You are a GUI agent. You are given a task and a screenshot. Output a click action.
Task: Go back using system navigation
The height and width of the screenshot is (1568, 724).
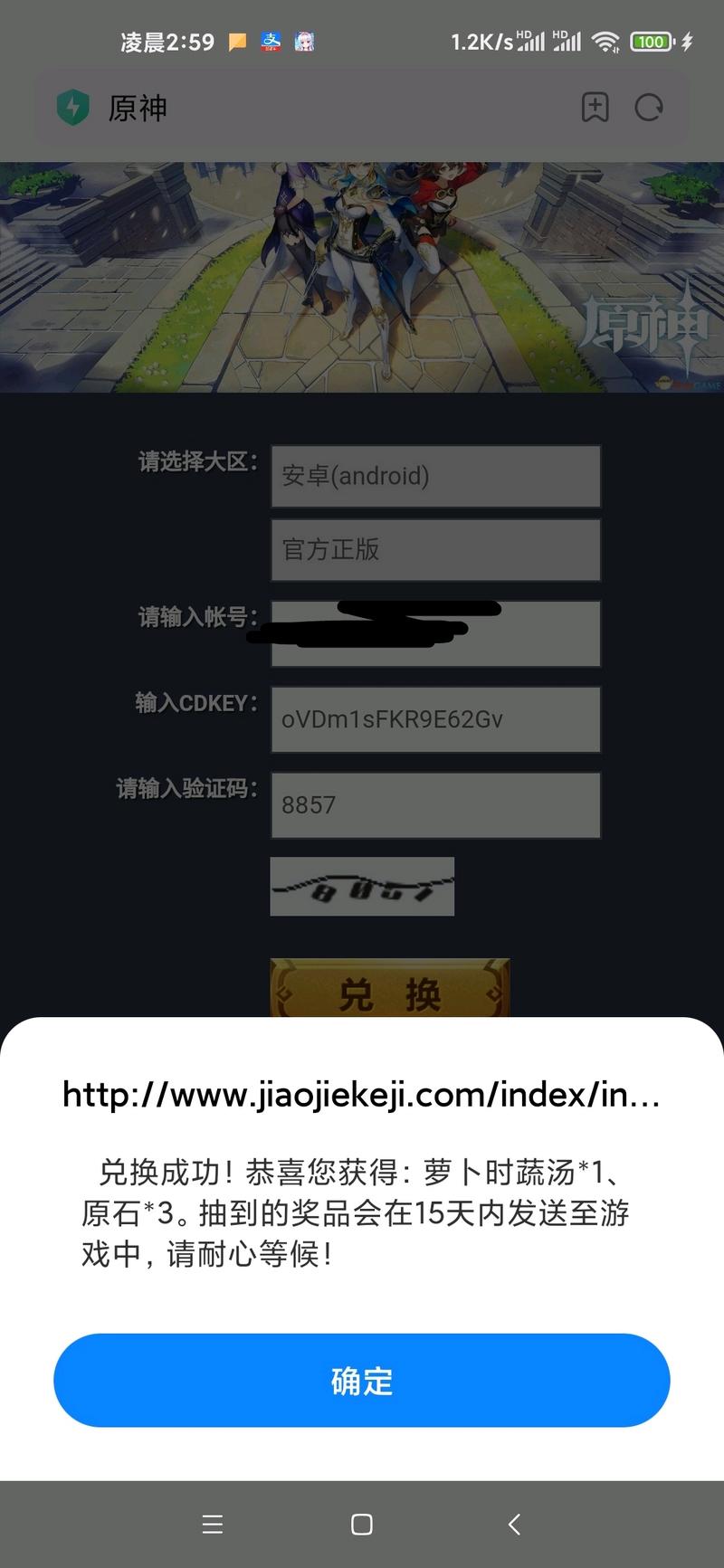pos(514,1525)
